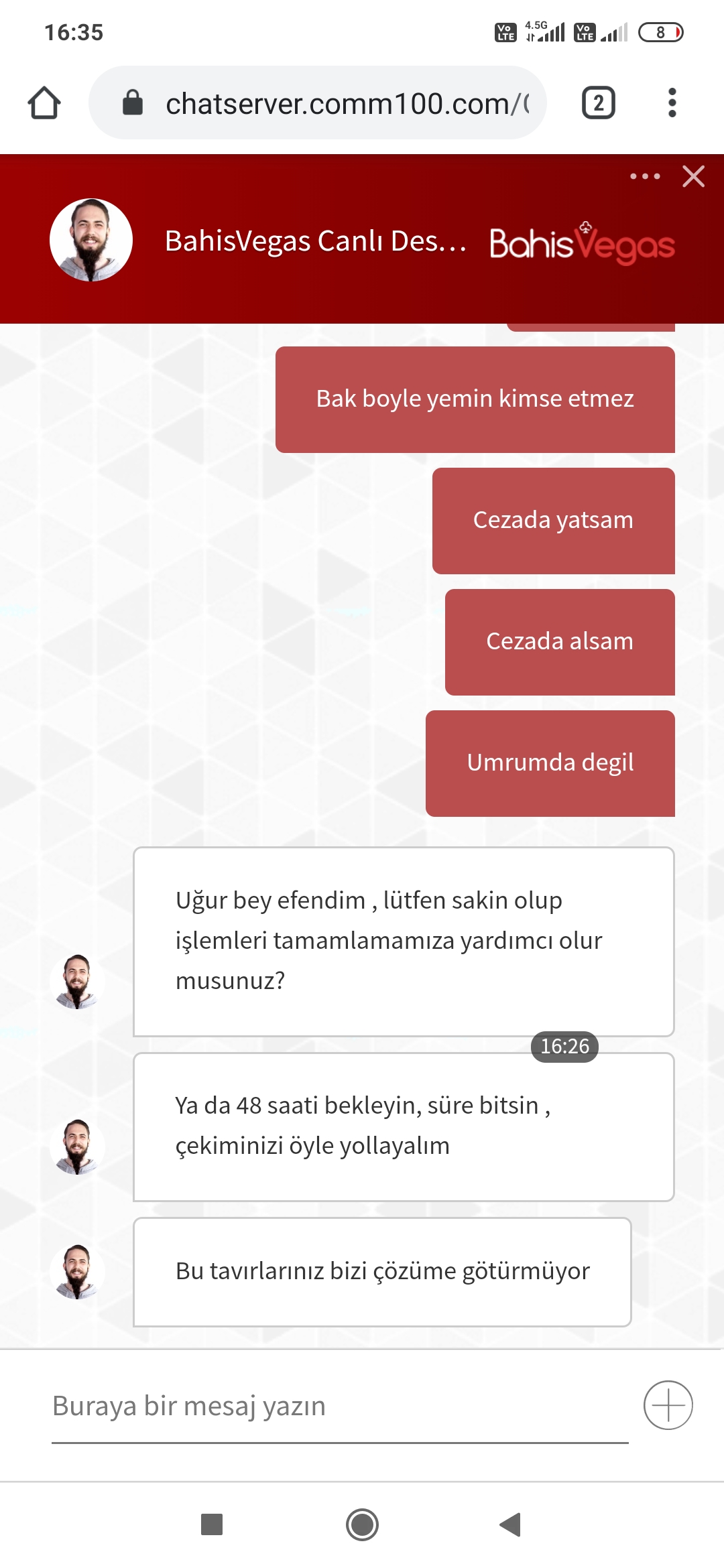Tap the plus attachment icon
724x1568 pixels.
coord(668,1405)
